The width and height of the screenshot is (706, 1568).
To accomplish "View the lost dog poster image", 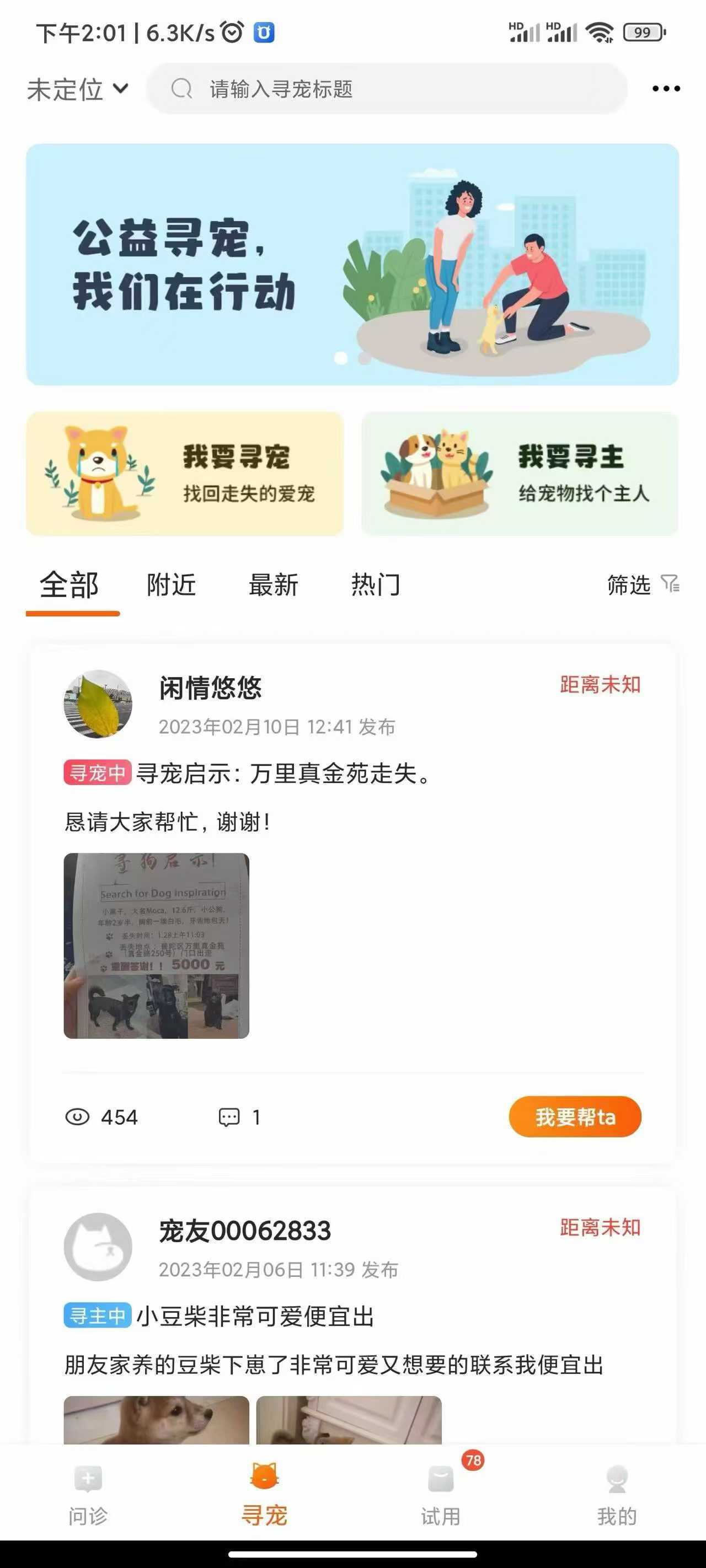I will [157, 946].
